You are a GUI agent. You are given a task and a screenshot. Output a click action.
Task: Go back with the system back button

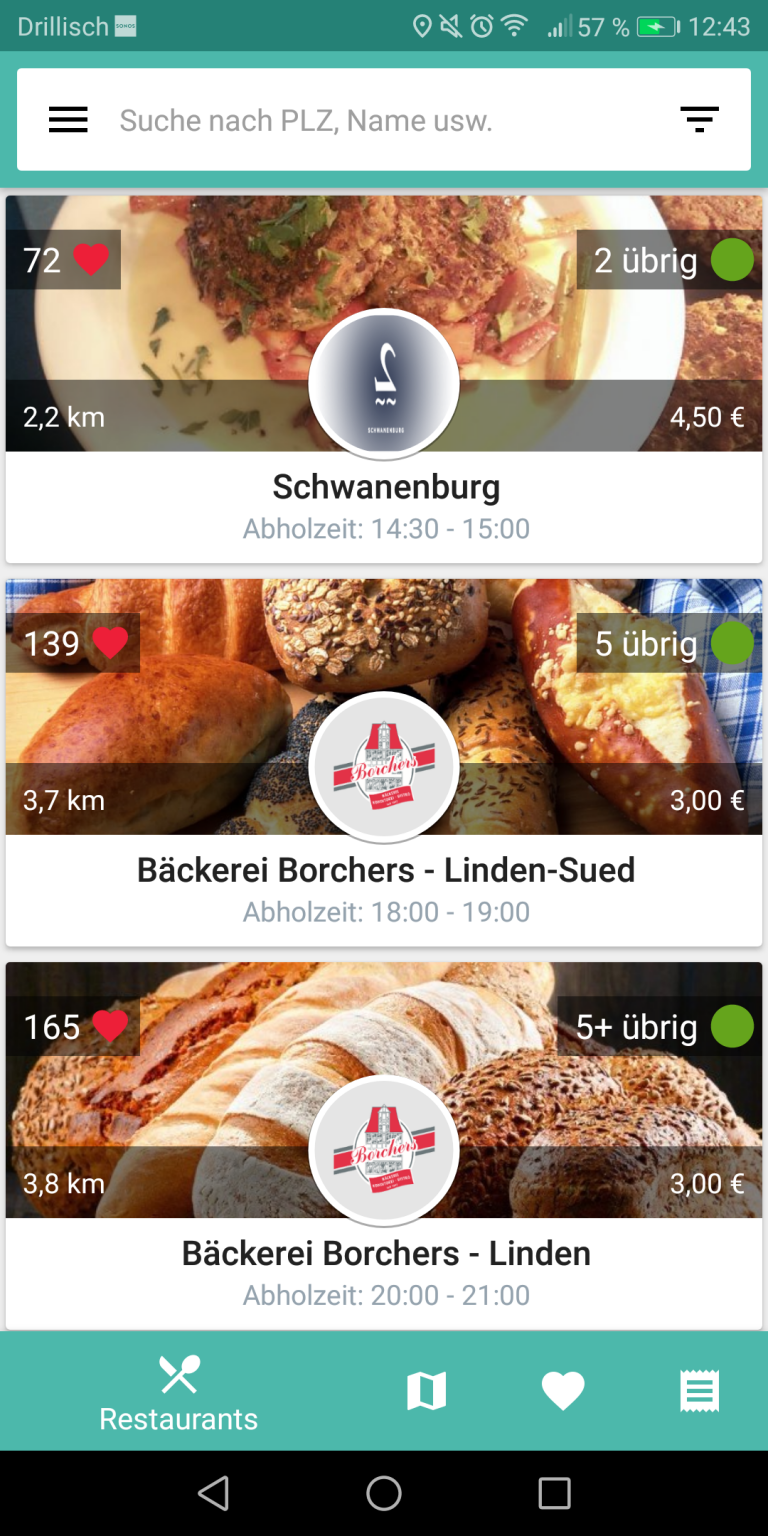tap(213, 1493)
